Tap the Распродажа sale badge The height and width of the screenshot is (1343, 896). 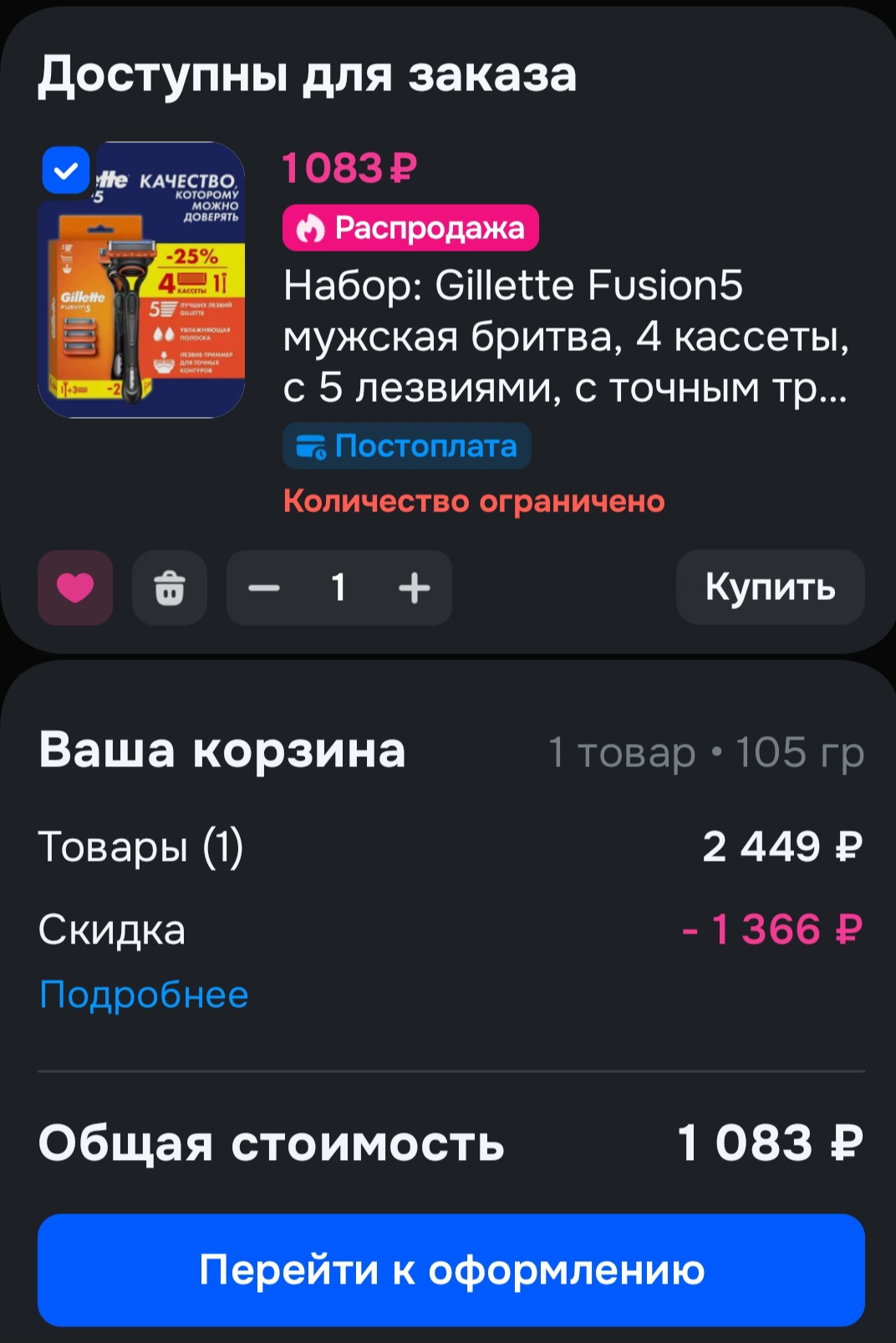tap(410, 226)
